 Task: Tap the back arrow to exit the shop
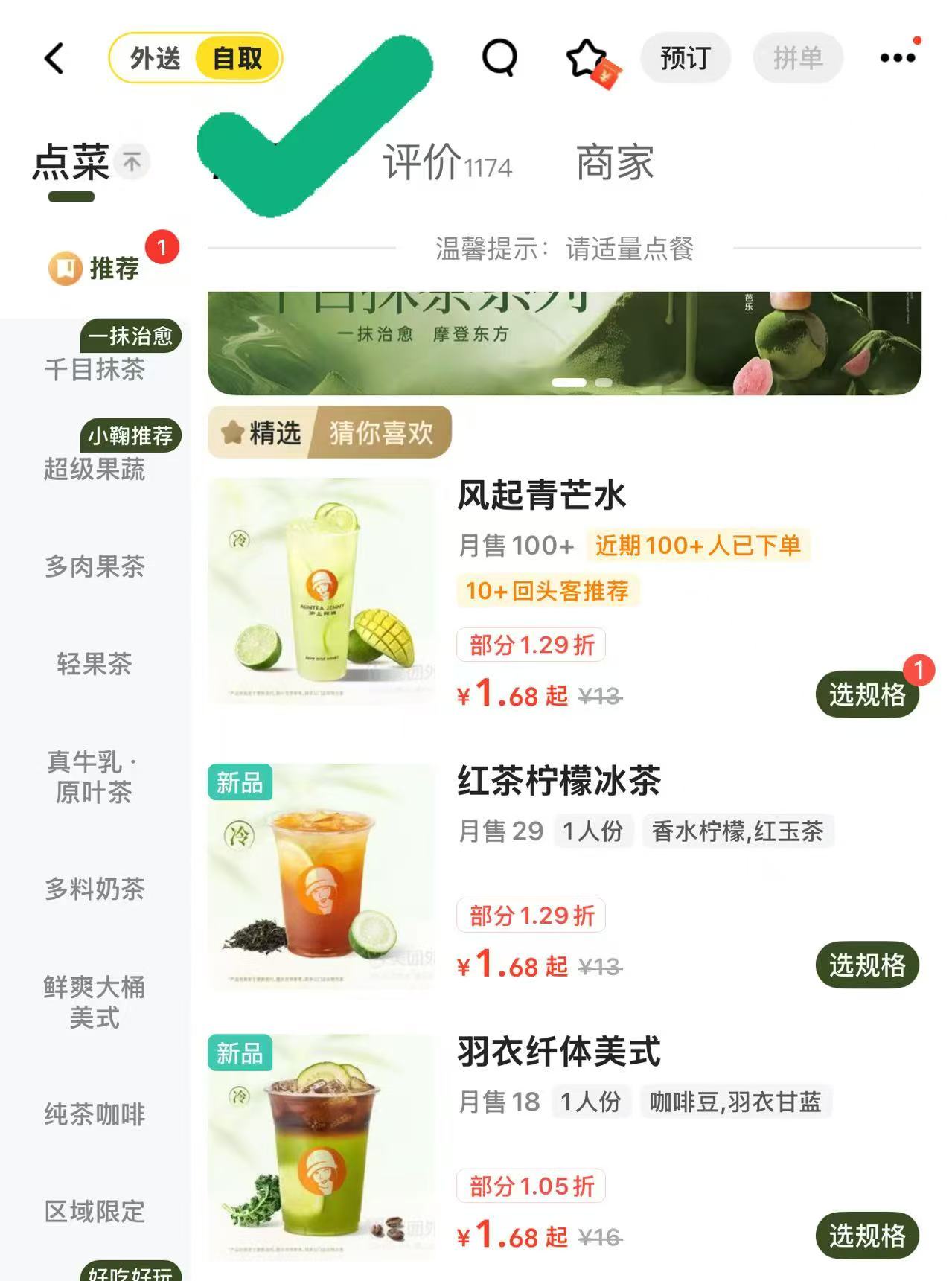click(54, 58)
